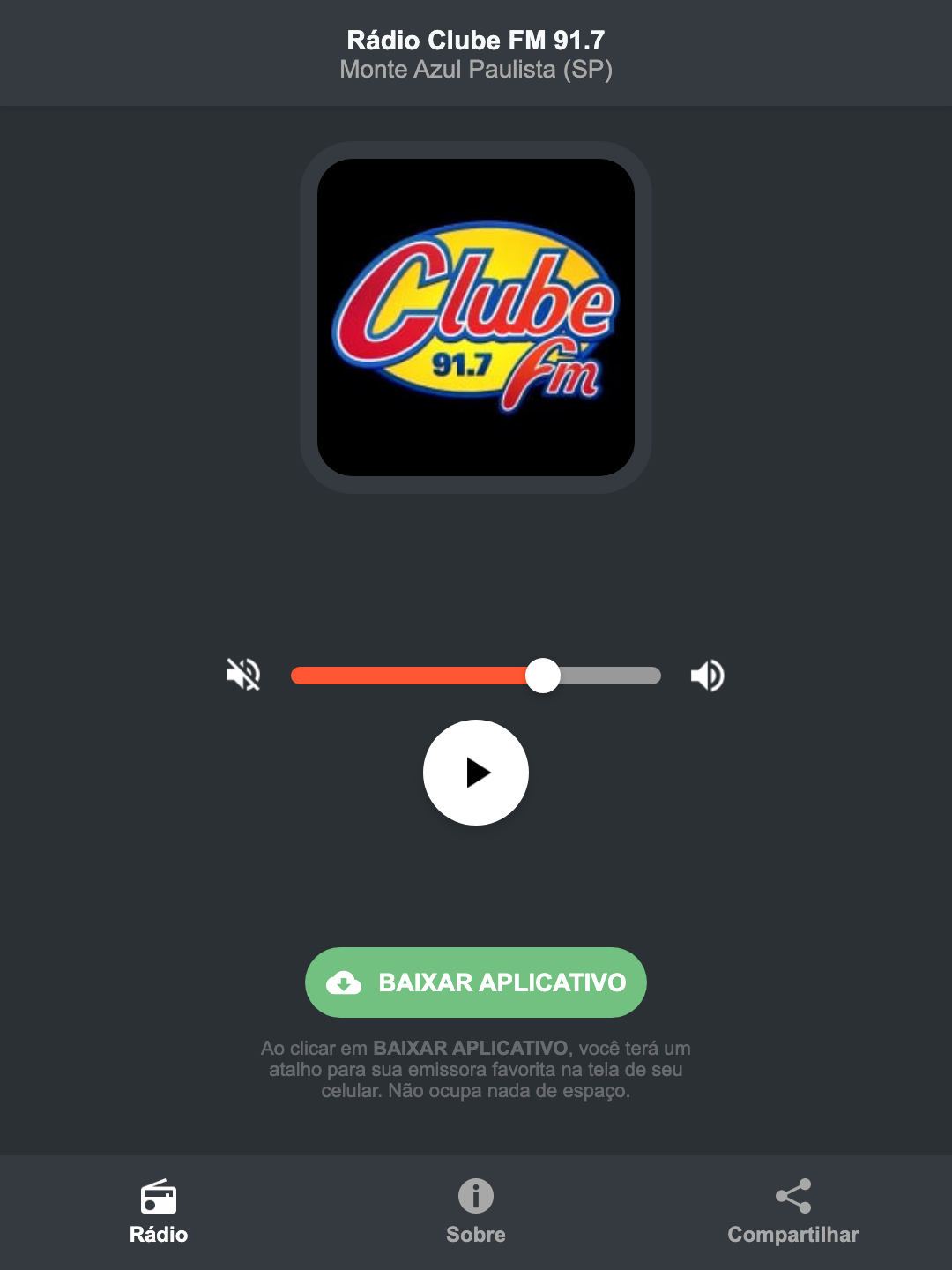Click the radio icon above Rádio label
This screenshot has width=952, height=1270.
click(x=160, y=1198)
